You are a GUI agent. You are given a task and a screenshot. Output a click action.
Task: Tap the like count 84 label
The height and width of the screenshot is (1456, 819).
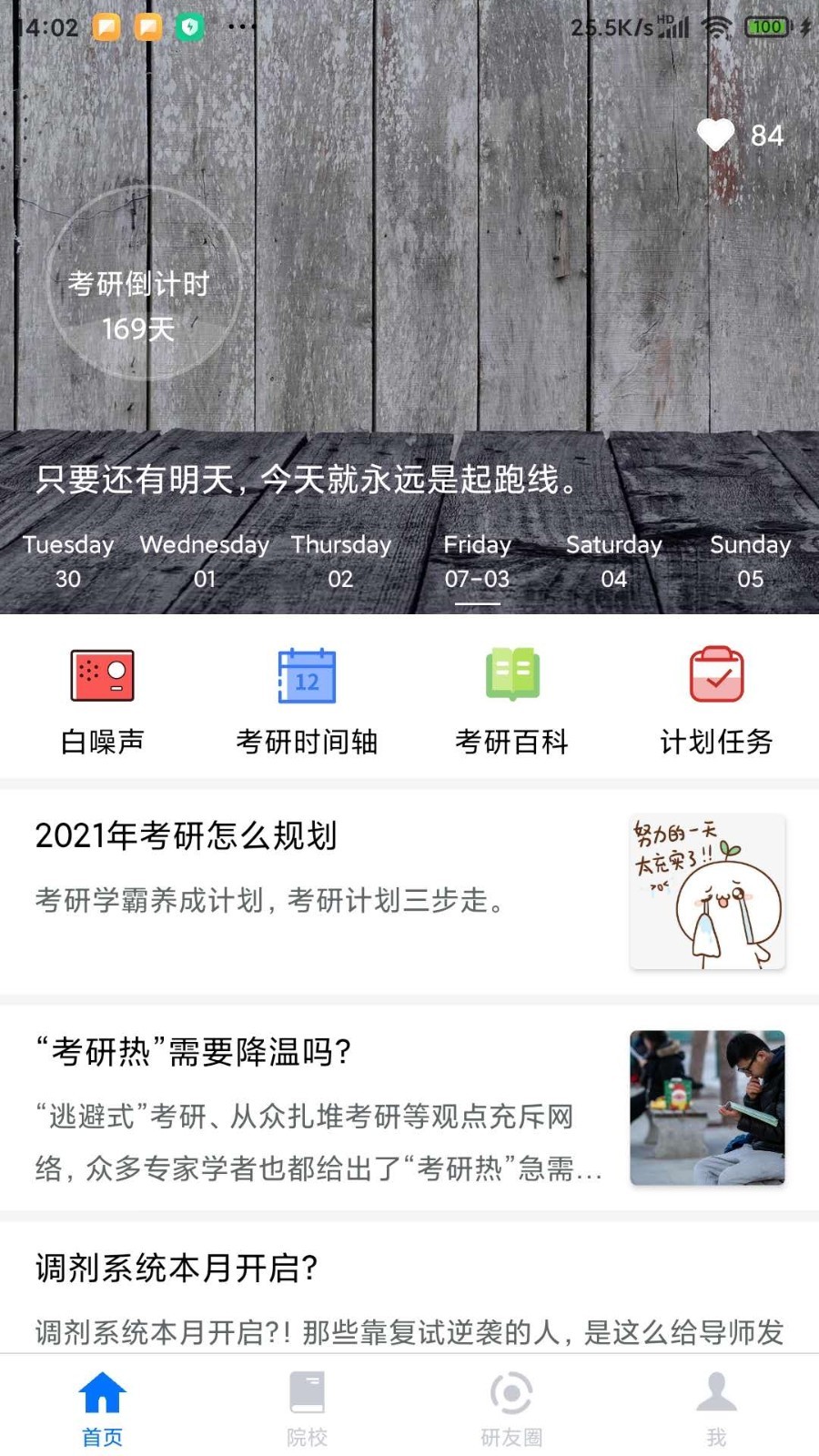point(765,135)
